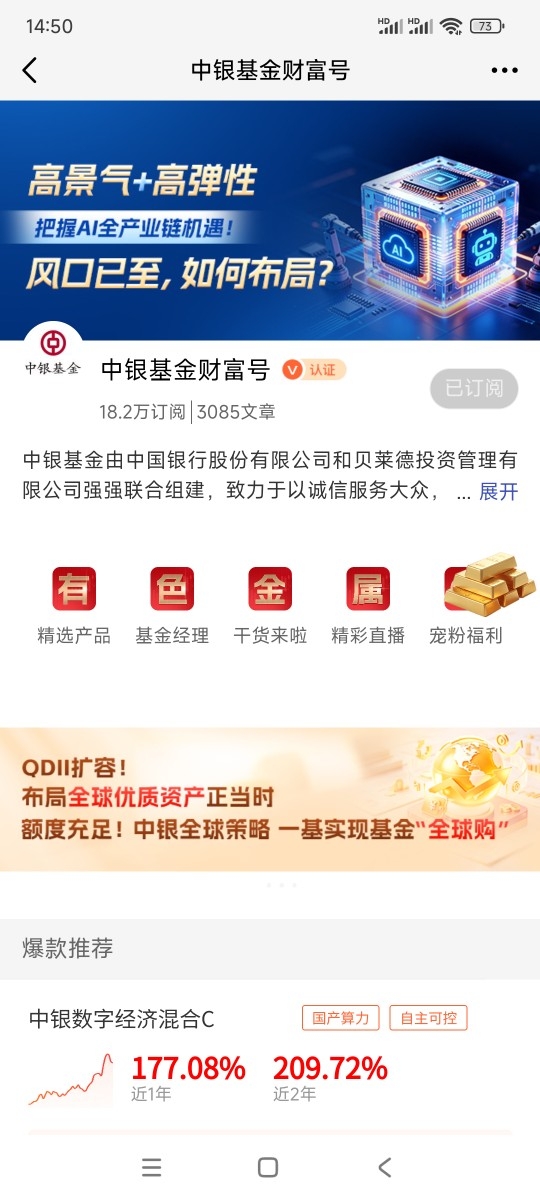Tap the system home button
Screen dimensions: 540x1200
coord(268,1167)
